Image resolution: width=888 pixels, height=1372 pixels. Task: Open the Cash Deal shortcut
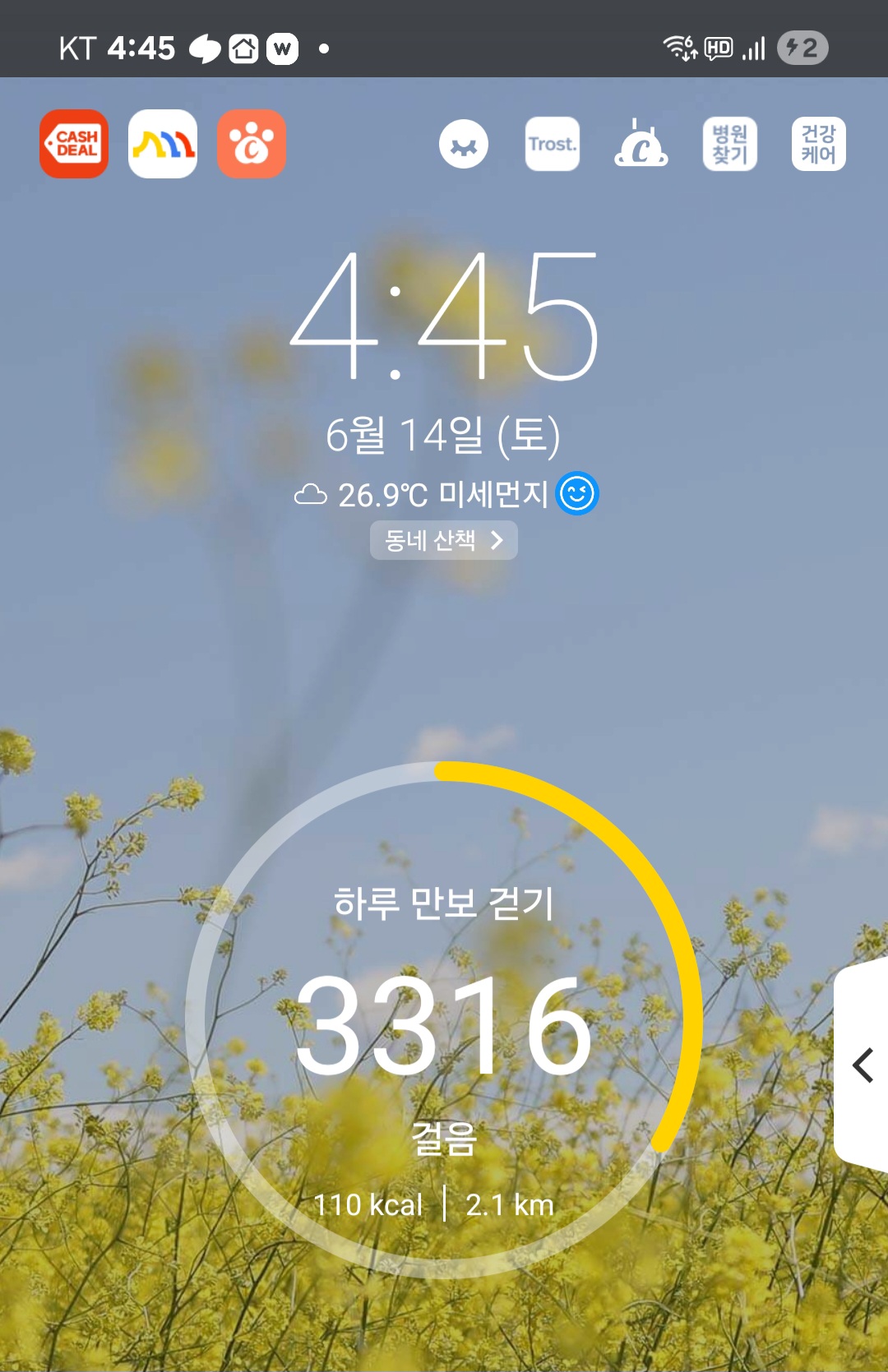(x=74, y=144)
